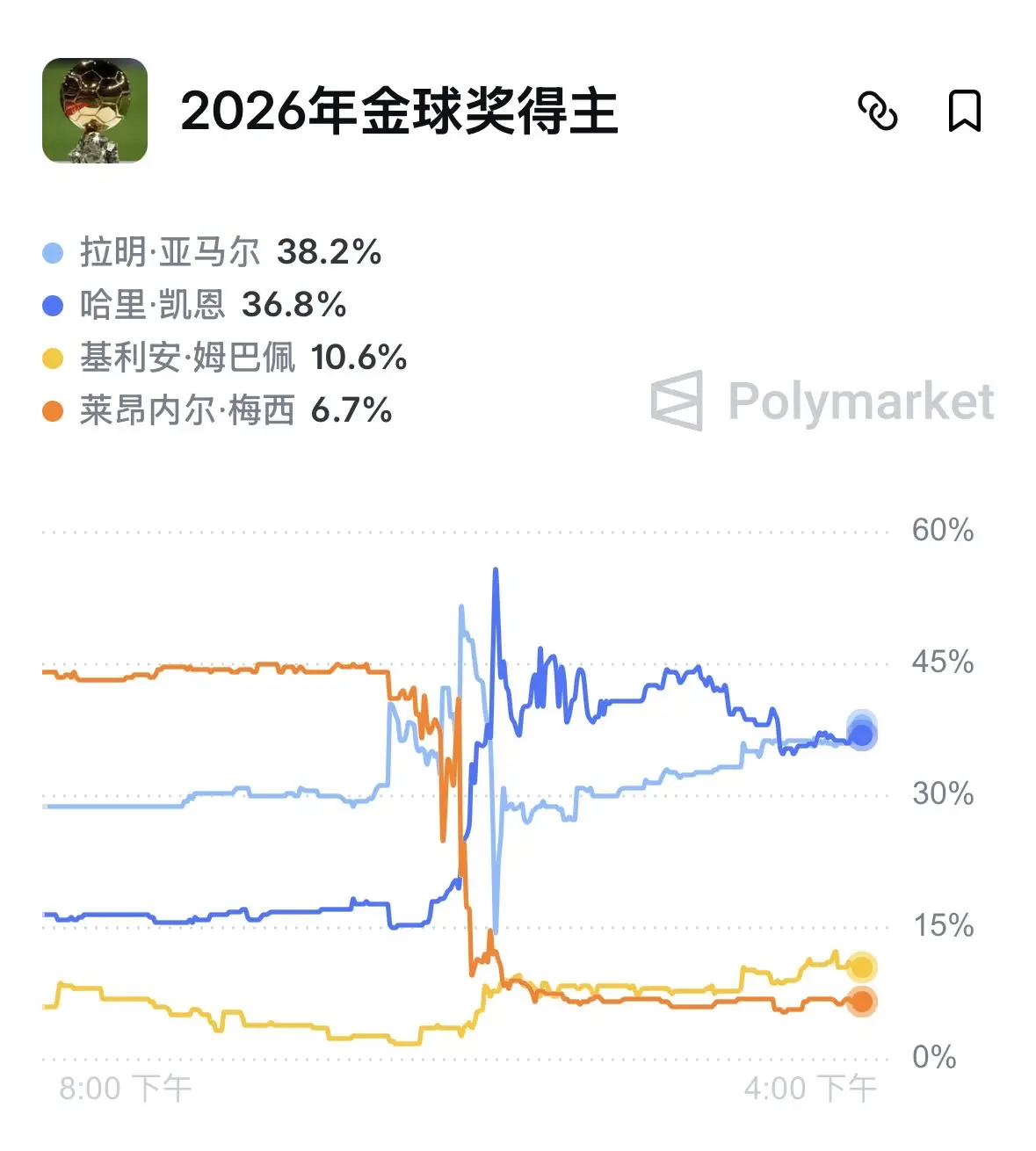Viewport: 1036px width, 1151px height.
Task: Bookmark the 2026年金球奖得主 market
Action: click(x=964, y=111)
